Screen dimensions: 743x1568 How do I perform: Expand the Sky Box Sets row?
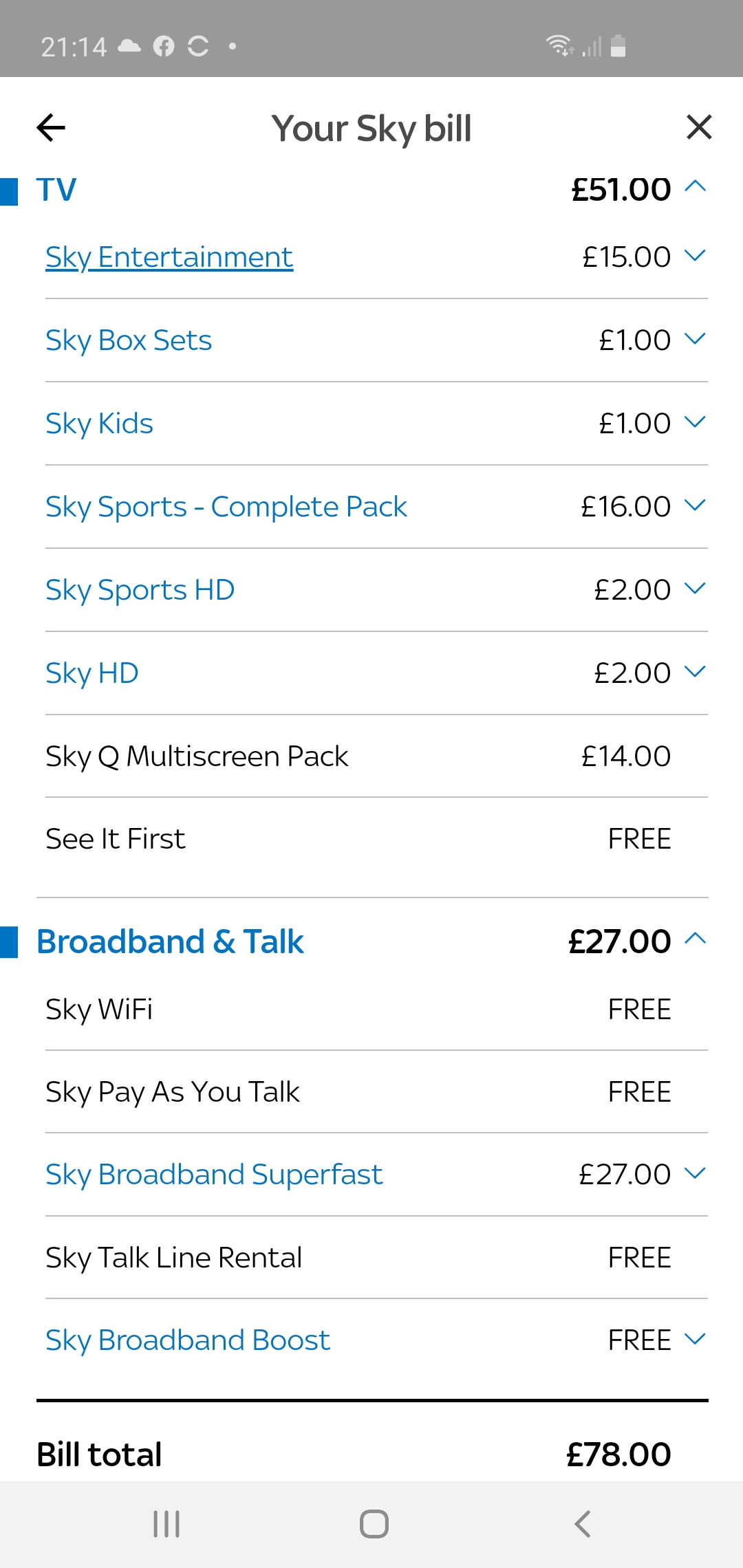(696, 338)
